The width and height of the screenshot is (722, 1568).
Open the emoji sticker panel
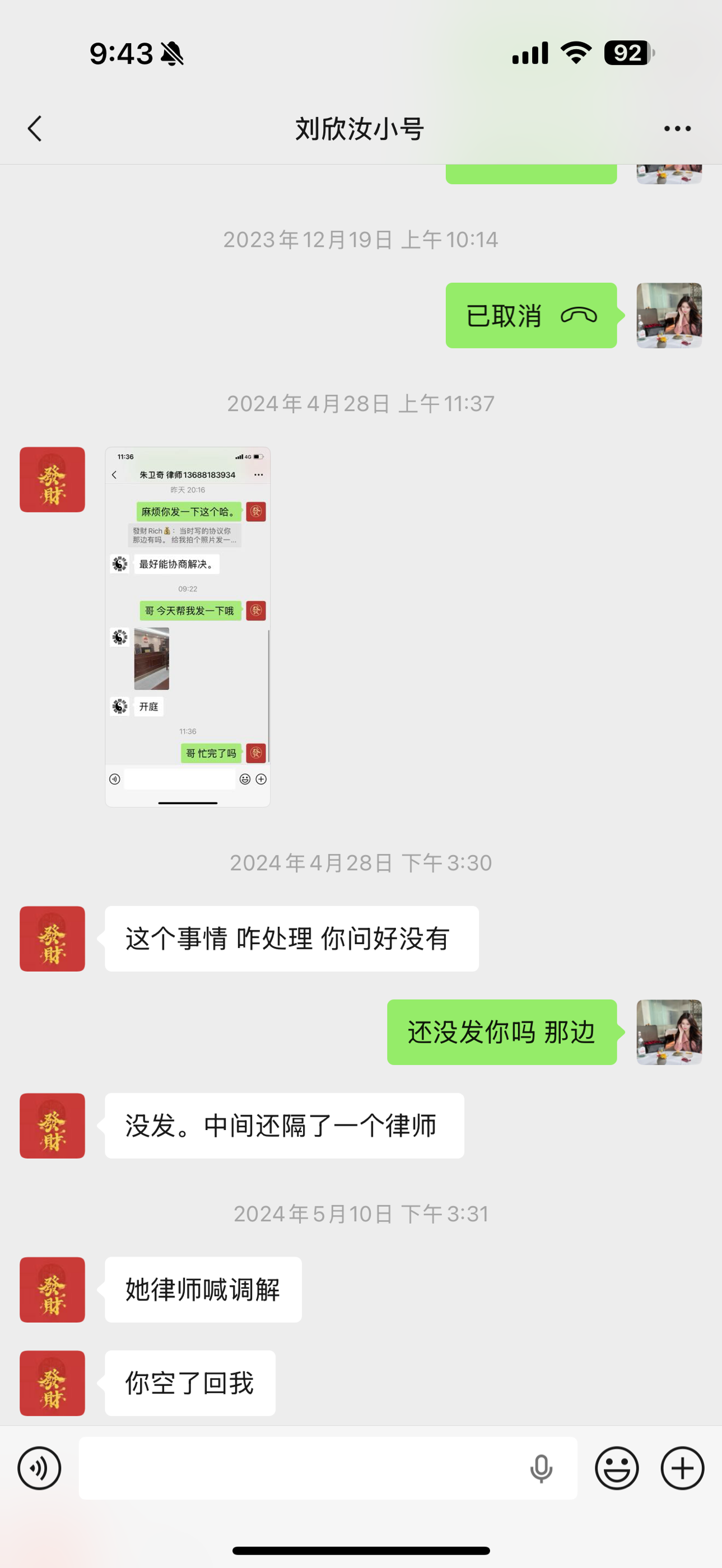pos(617,1468)
